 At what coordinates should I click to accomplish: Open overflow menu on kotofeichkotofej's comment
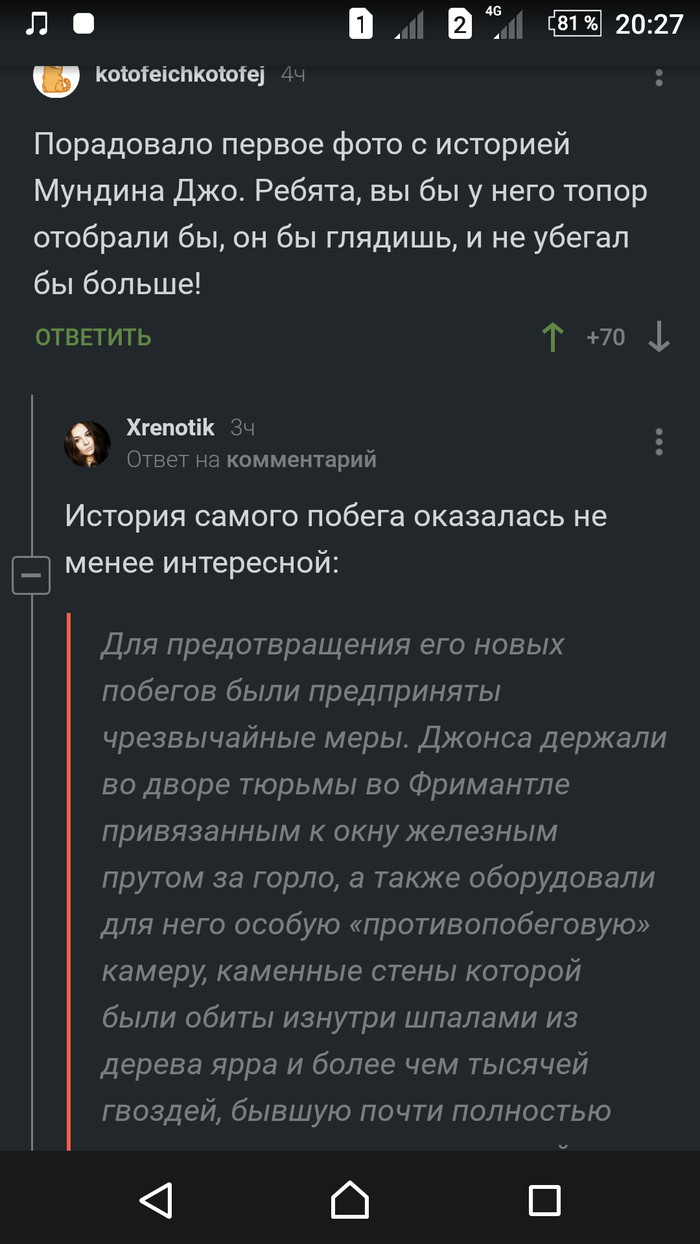(658, 77)
